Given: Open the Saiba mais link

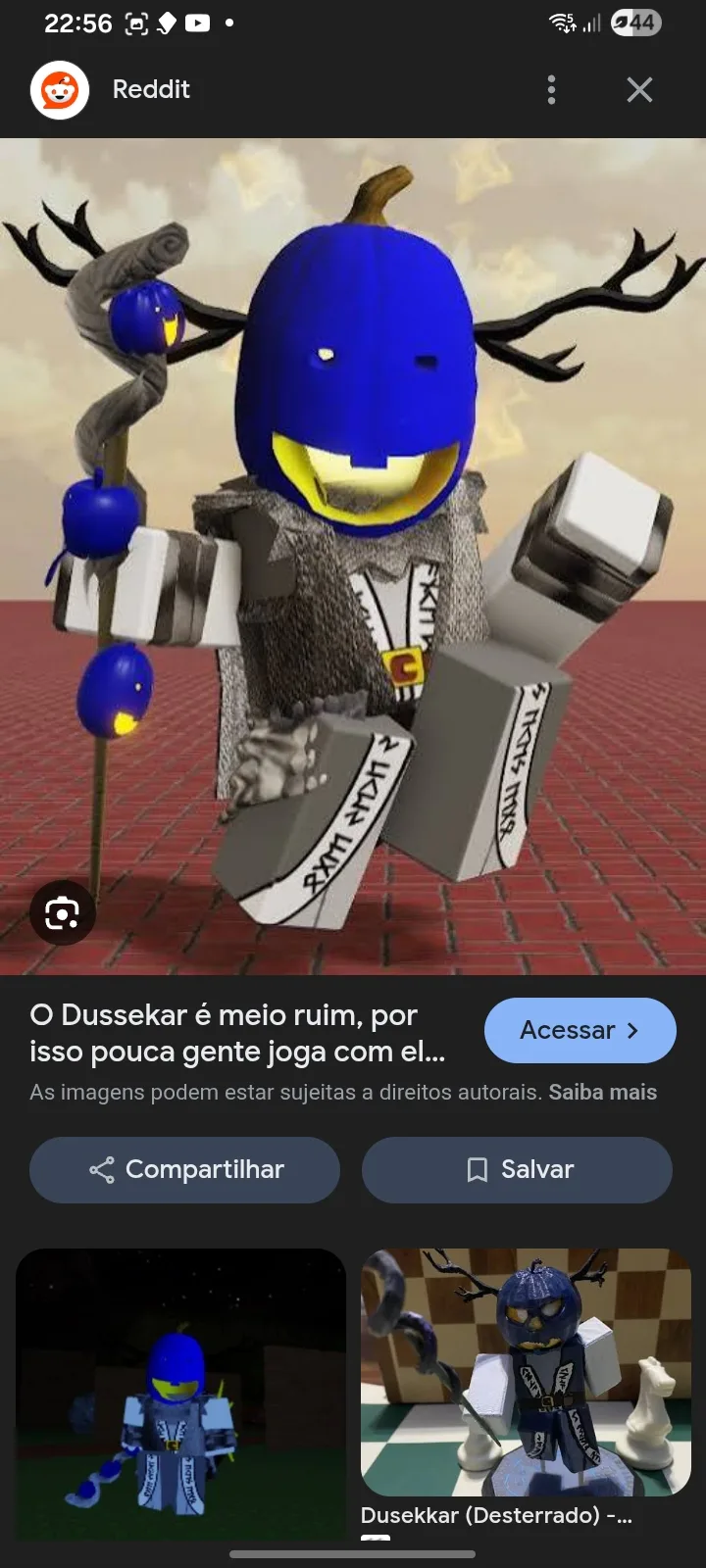Looking at the screenshot, I should (602, 1092).
